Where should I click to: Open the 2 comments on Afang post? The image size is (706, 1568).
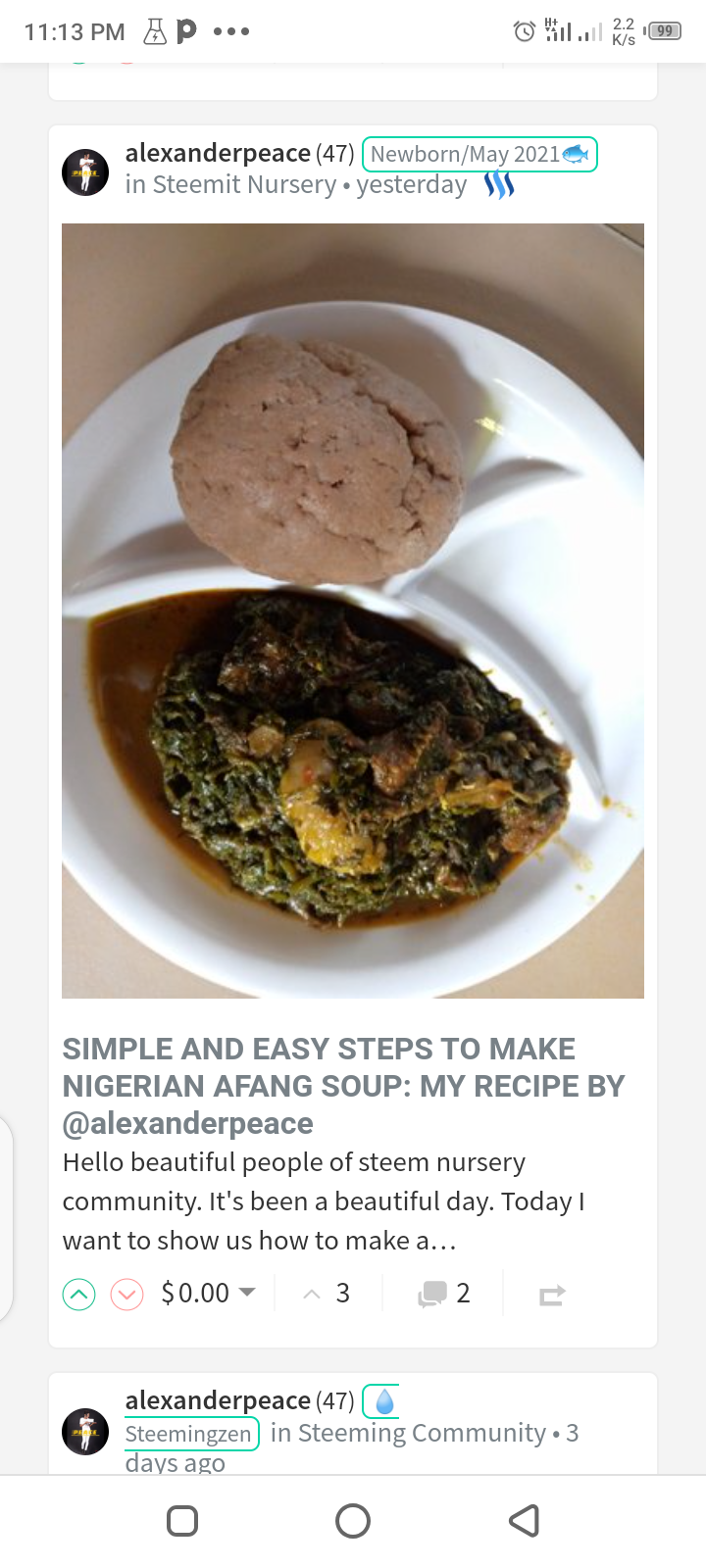click(x=444, y=1294)
